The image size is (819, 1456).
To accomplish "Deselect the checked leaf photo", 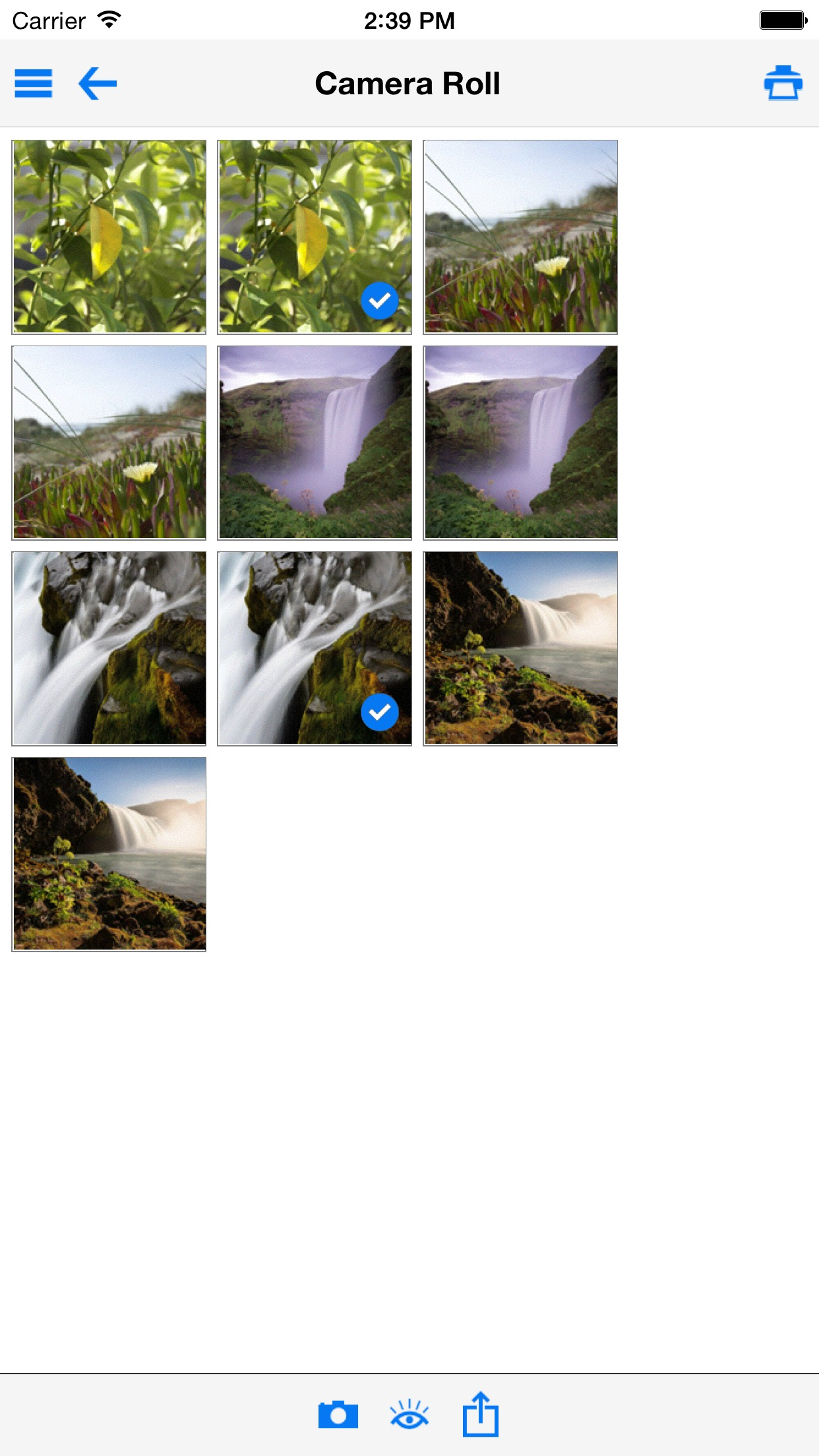I will (x=315, y=236).
